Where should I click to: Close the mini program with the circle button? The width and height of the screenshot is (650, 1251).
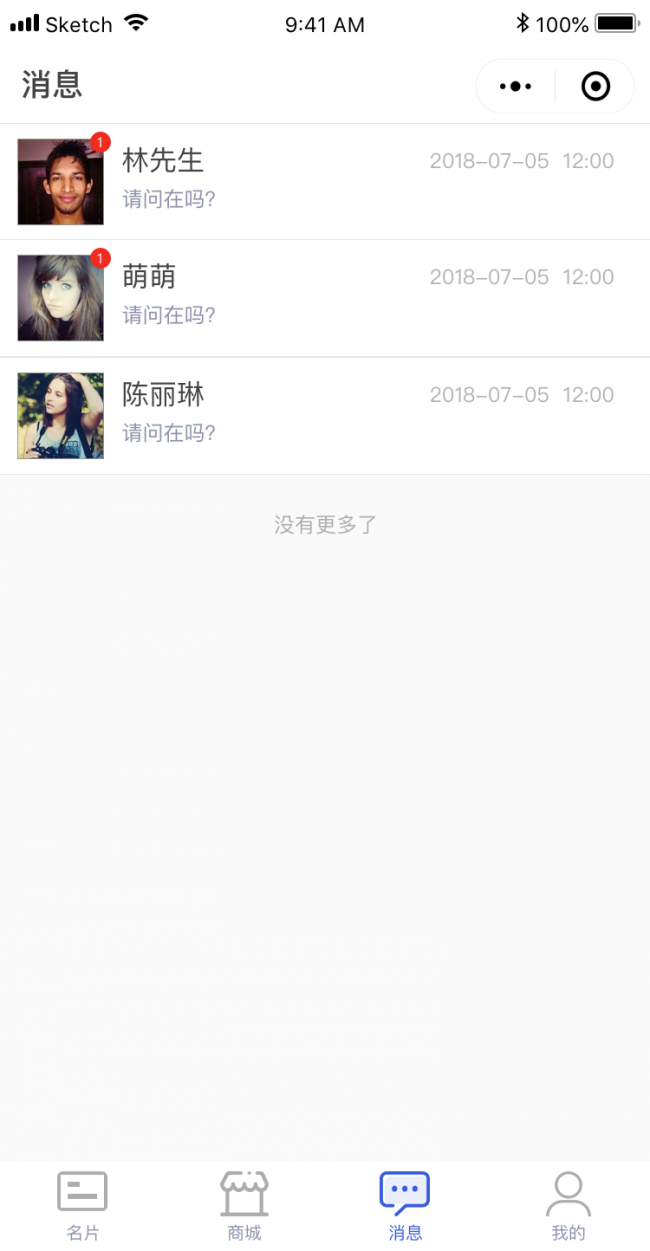(x=595, y=87)
